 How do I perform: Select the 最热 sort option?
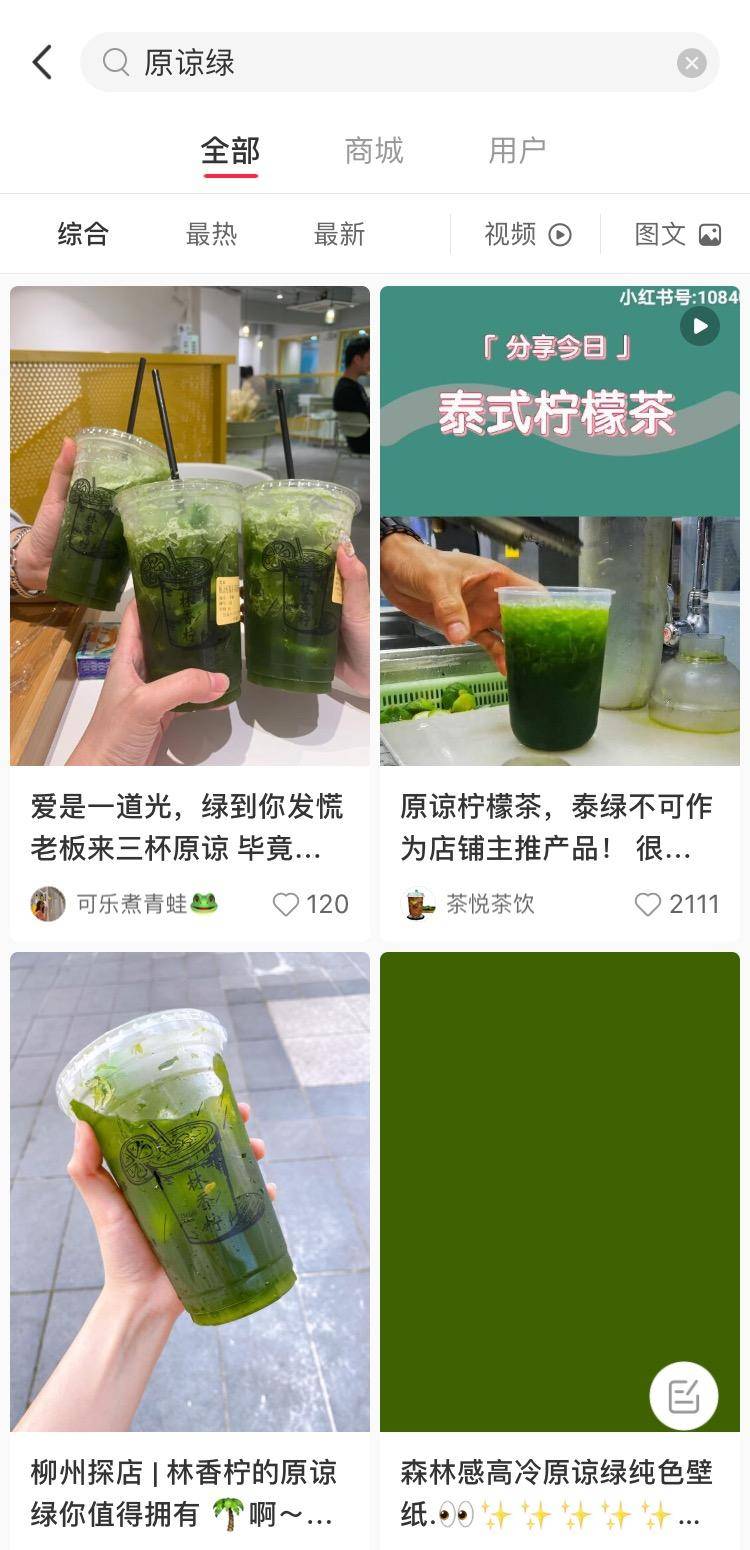(x=211, y=234)
